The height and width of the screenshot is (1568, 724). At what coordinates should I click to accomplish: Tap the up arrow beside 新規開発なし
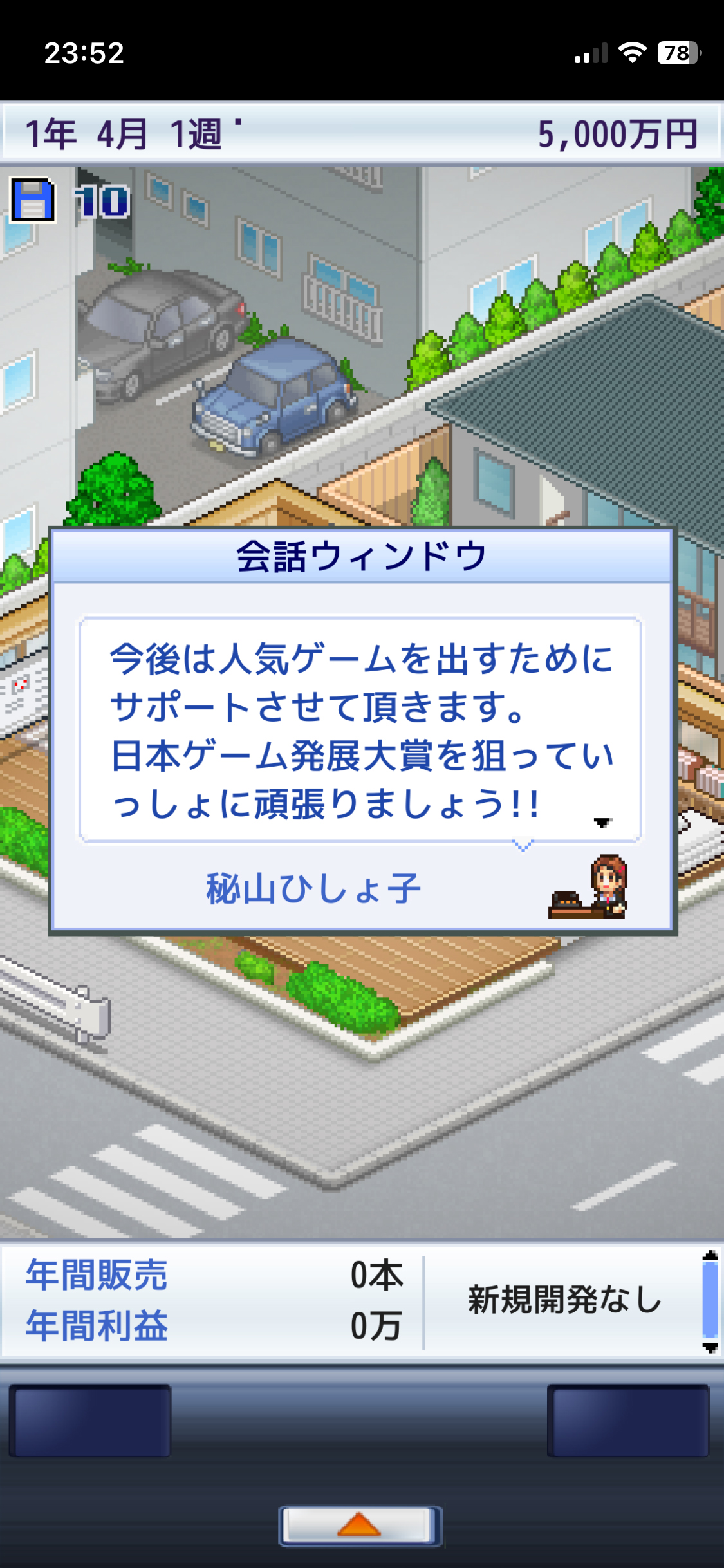[x=710, y=1255]
